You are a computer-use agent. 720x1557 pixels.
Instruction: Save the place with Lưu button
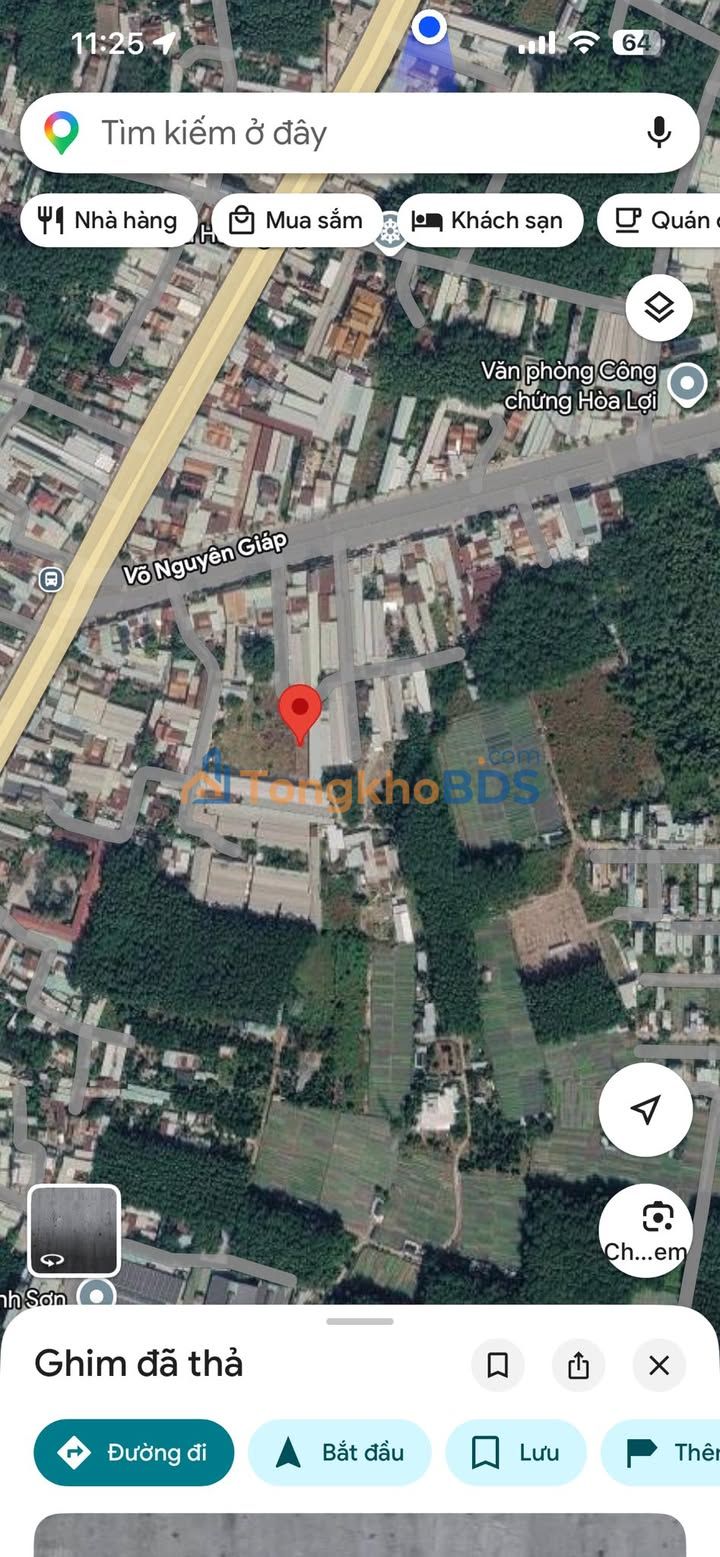[515, 1452]
